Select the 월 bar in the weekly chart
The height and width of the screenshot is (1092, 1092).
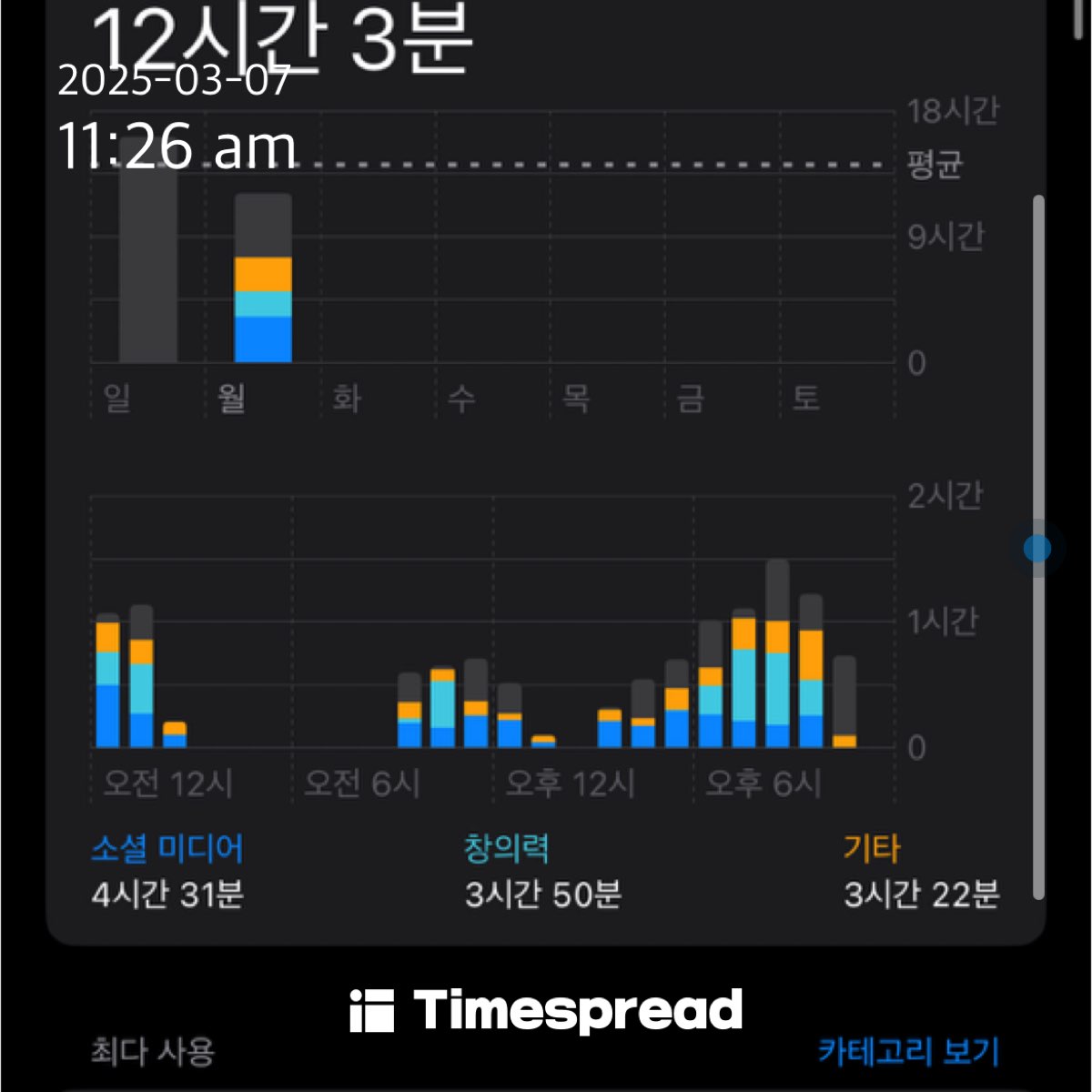tap(263, 278)
